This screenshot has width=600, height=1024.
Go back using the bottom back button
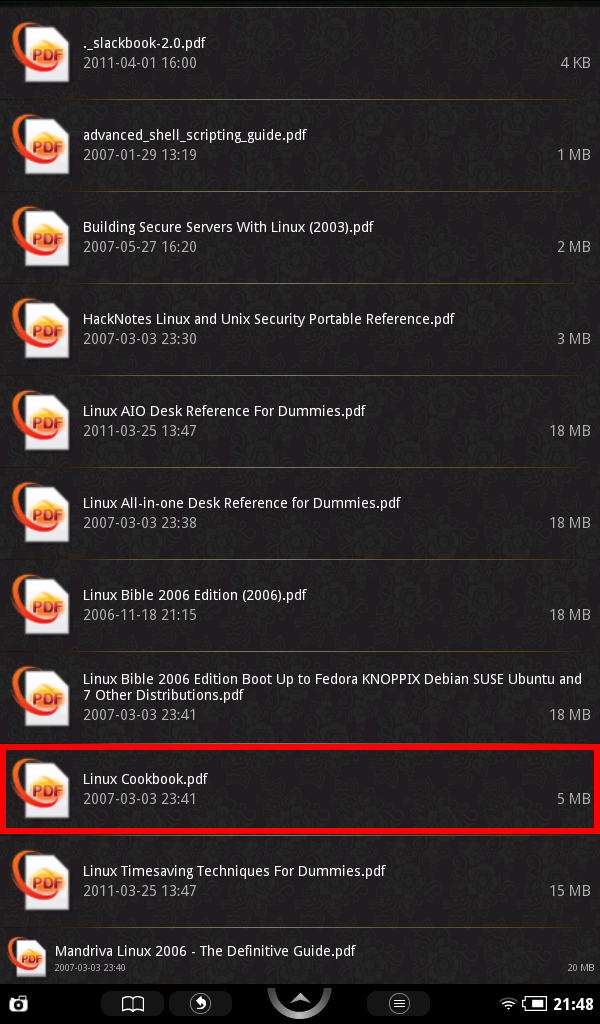[x=200, y=1003]
